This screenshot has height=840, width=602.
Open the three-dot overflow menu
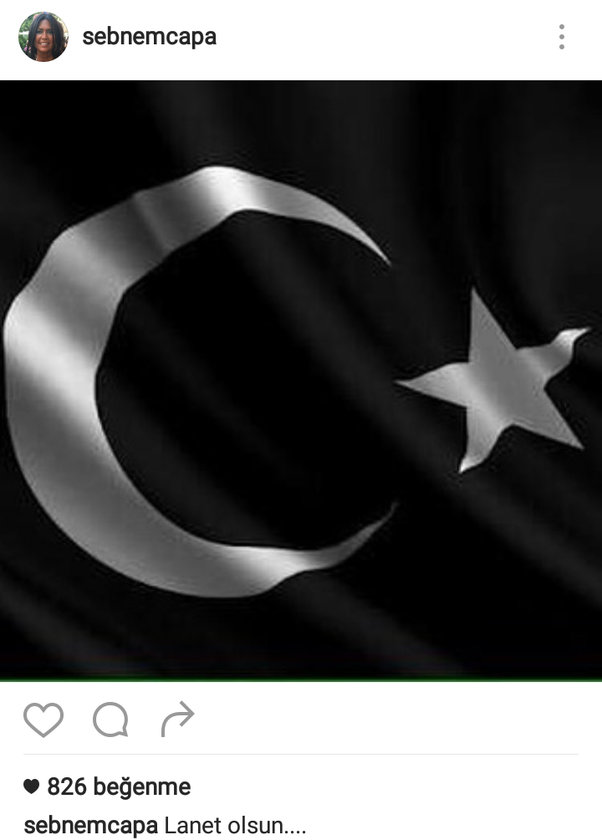pyautogui.click(x=562, y=38)
